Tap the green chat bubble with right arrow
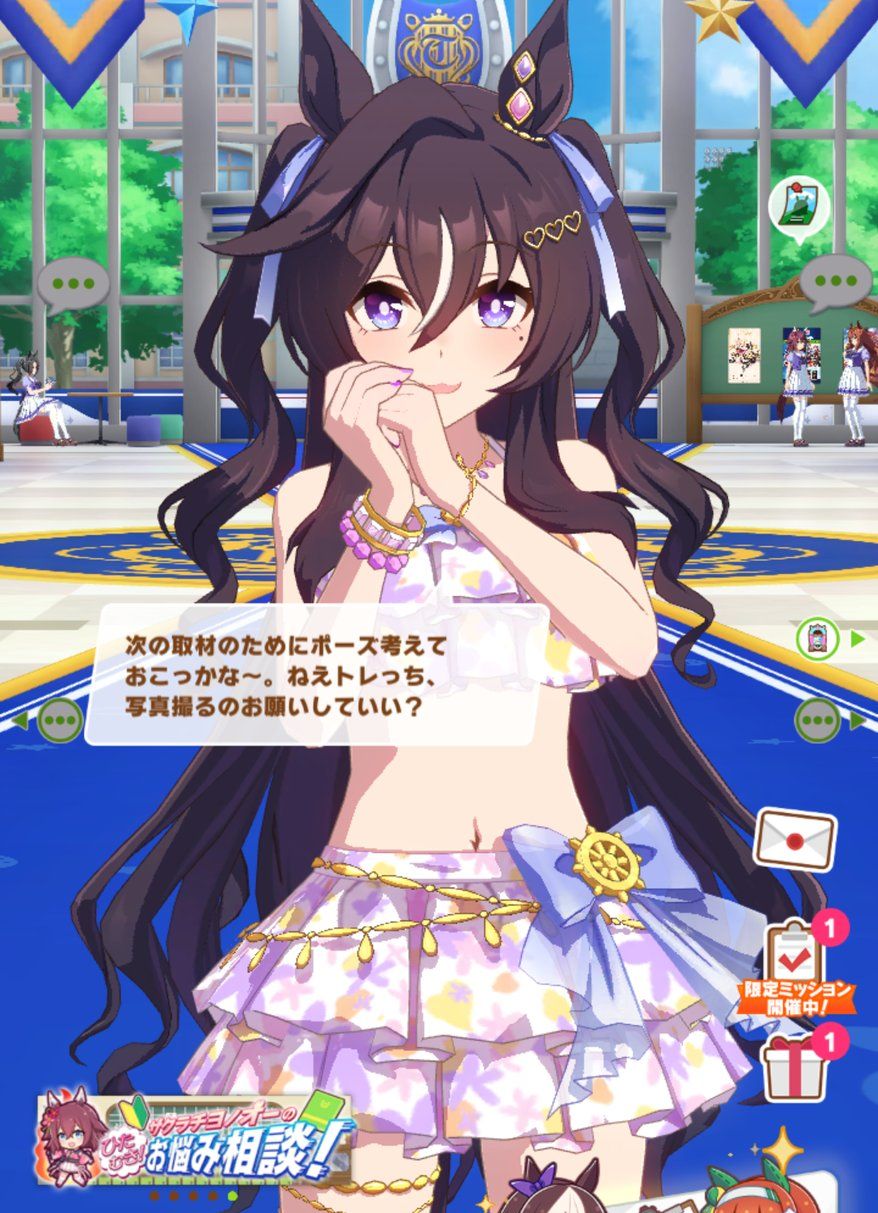 (818, 719)
